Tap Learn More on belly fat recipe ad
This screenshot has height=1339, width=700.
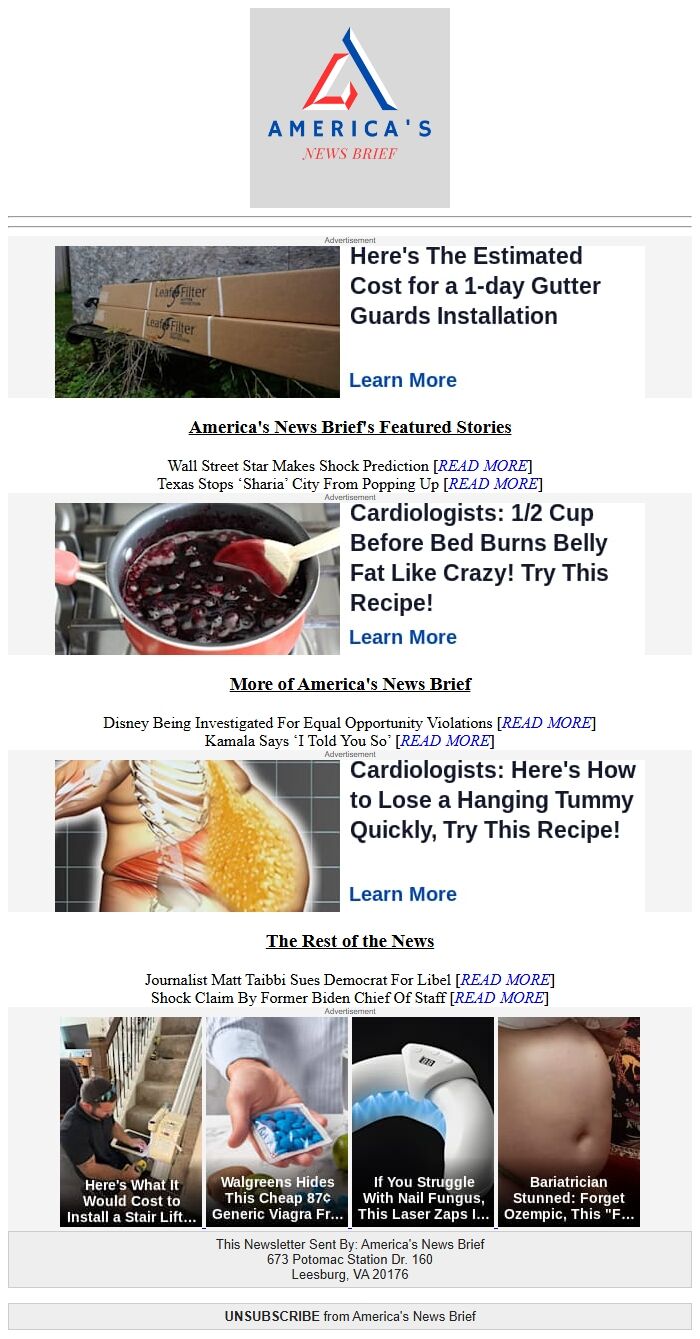pyautogui.click(x=402, y=637)
